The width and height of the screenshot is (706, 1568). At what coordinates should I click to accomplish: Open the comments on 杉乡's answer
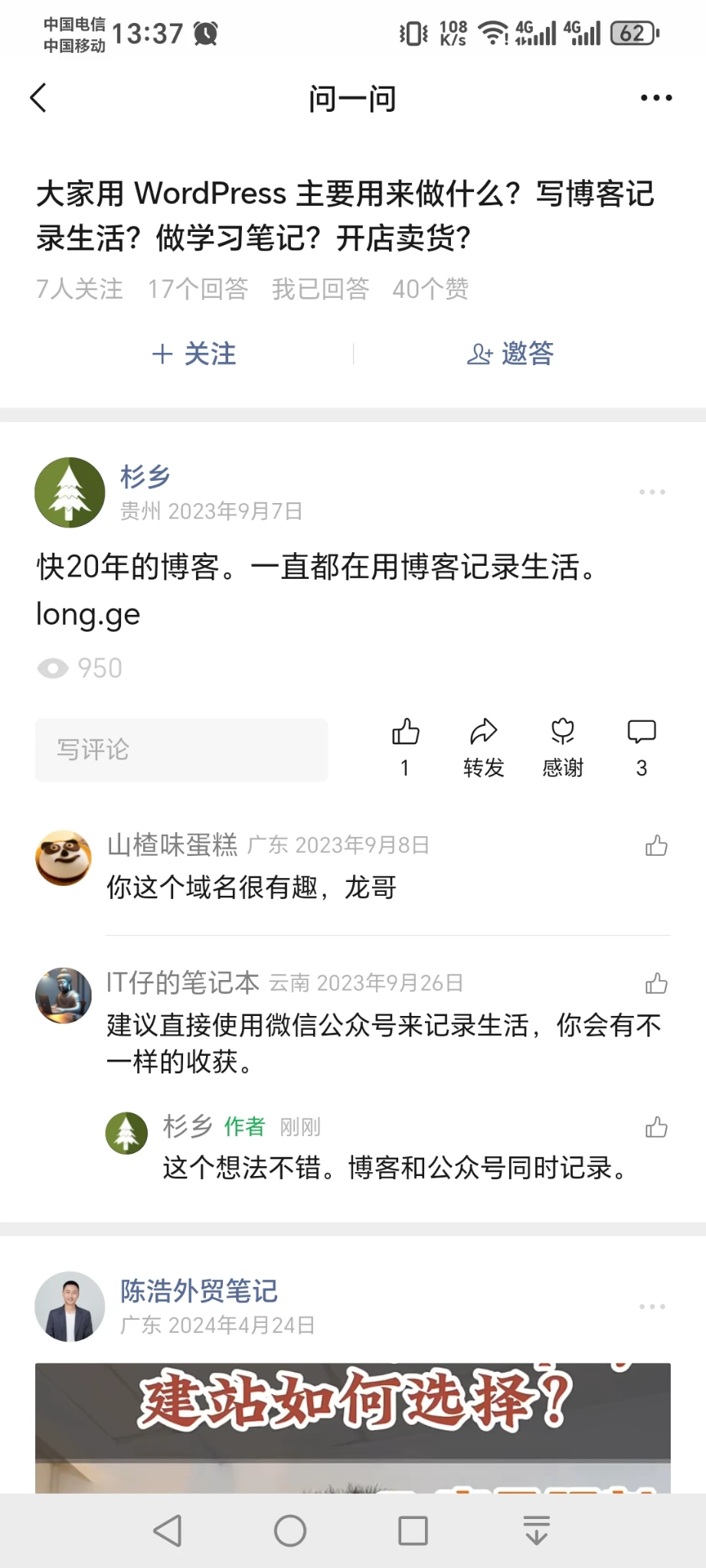pyautogui.click(x=642, y=746)
